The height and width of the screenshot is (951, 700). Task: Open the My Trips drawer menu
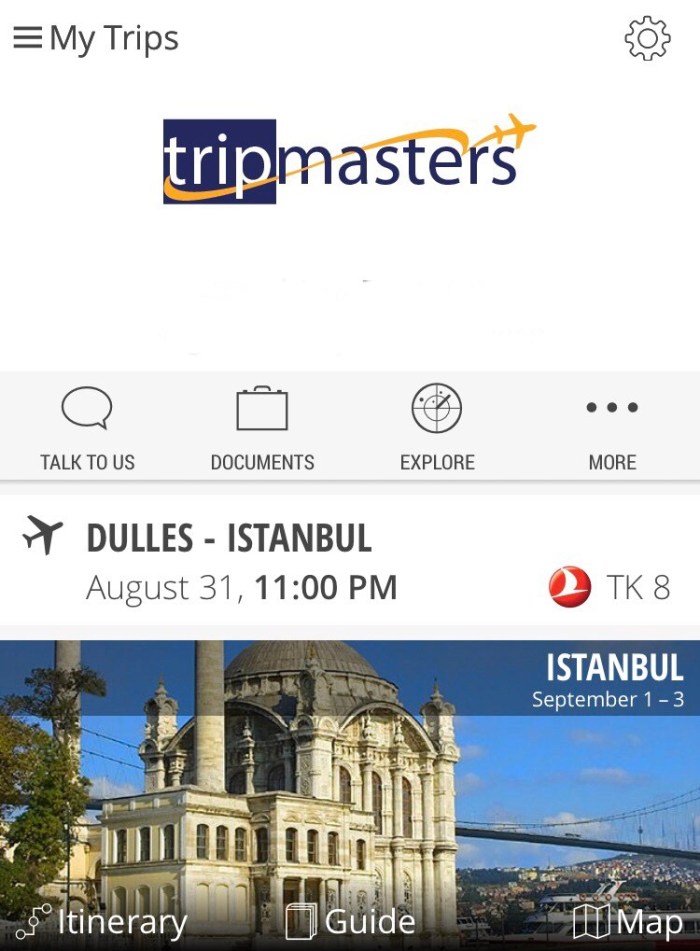pos(29,38)
